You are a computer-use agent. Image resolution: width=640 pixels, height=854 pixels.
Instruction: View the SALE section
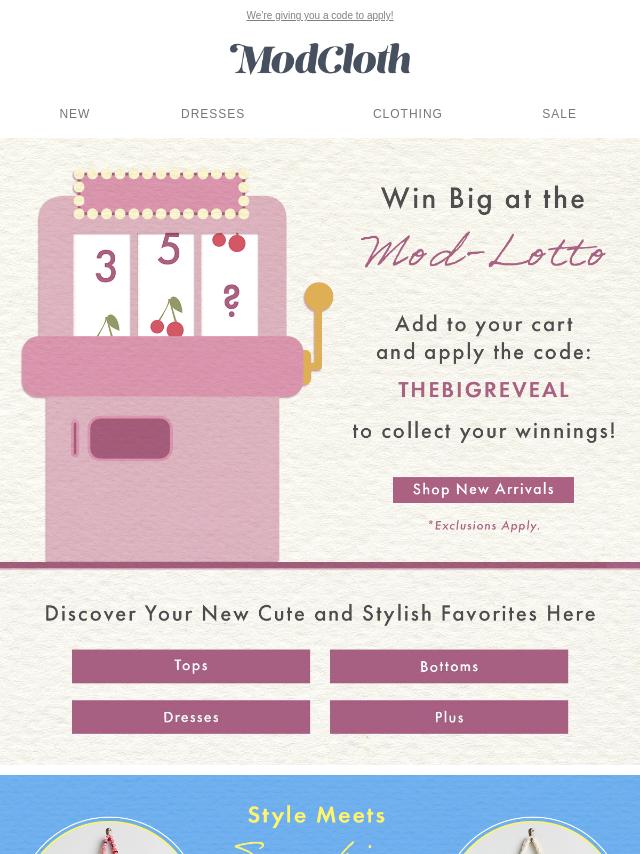pos(559,114)
